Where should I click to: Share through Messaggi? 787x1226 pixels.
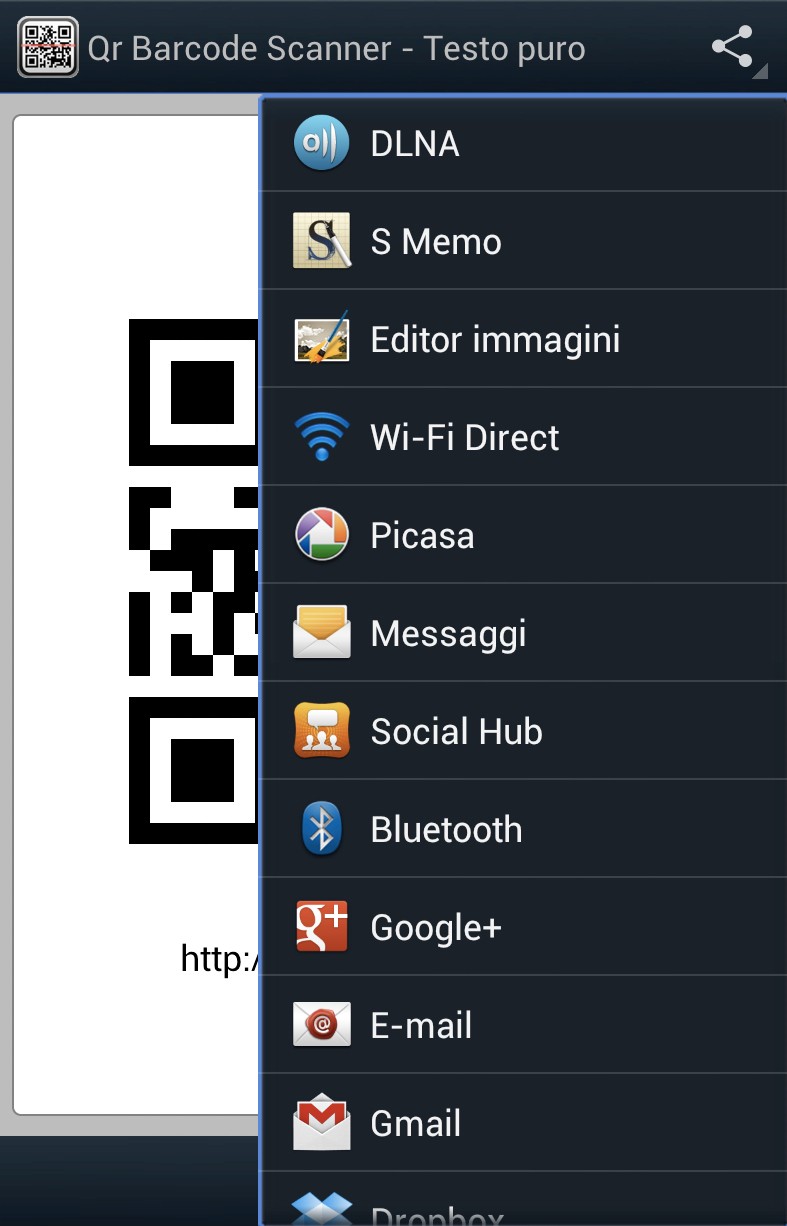click(522, 634)
